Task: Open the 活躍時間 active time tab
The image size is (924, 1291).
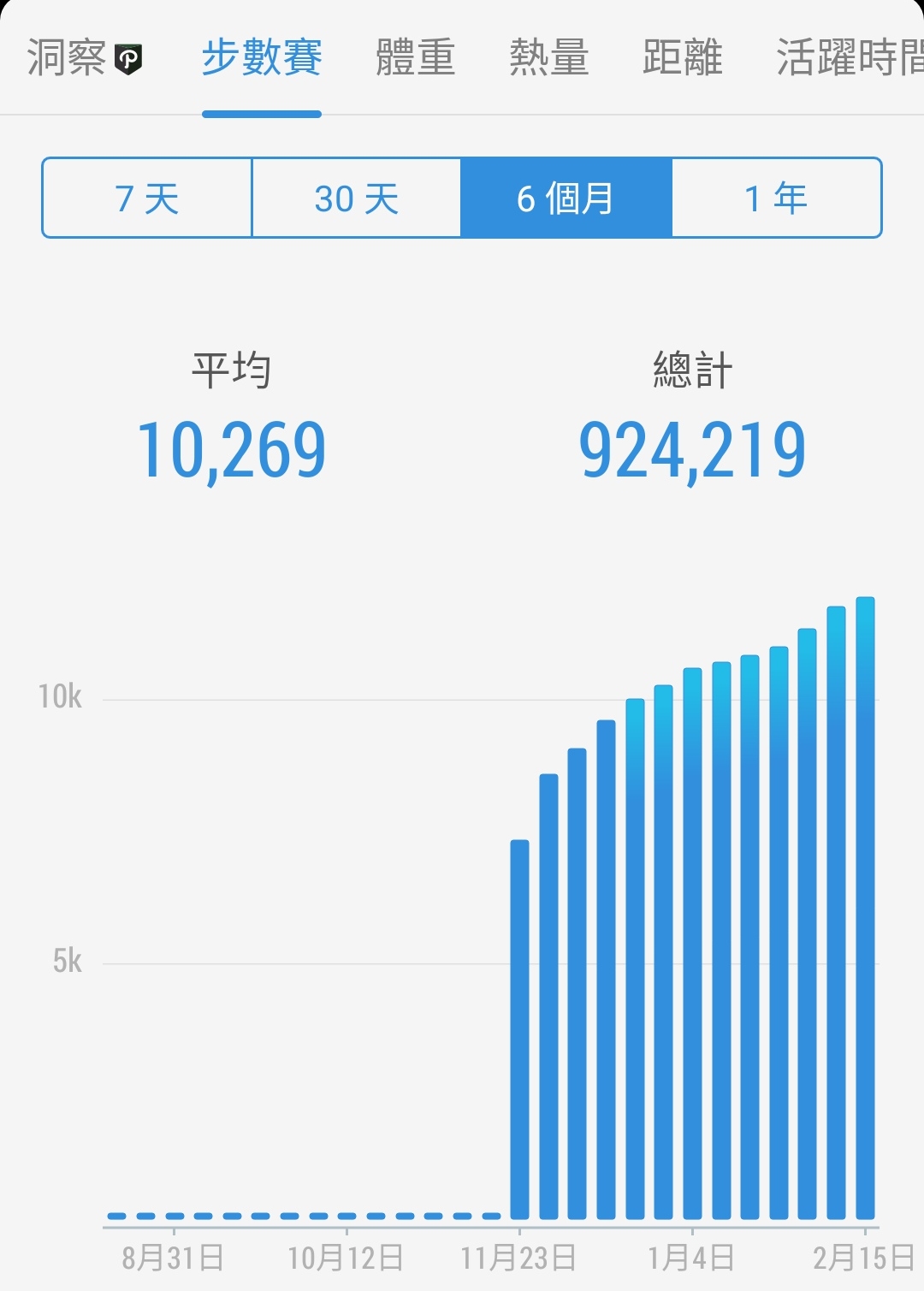Action: click(x=847, y=58)
